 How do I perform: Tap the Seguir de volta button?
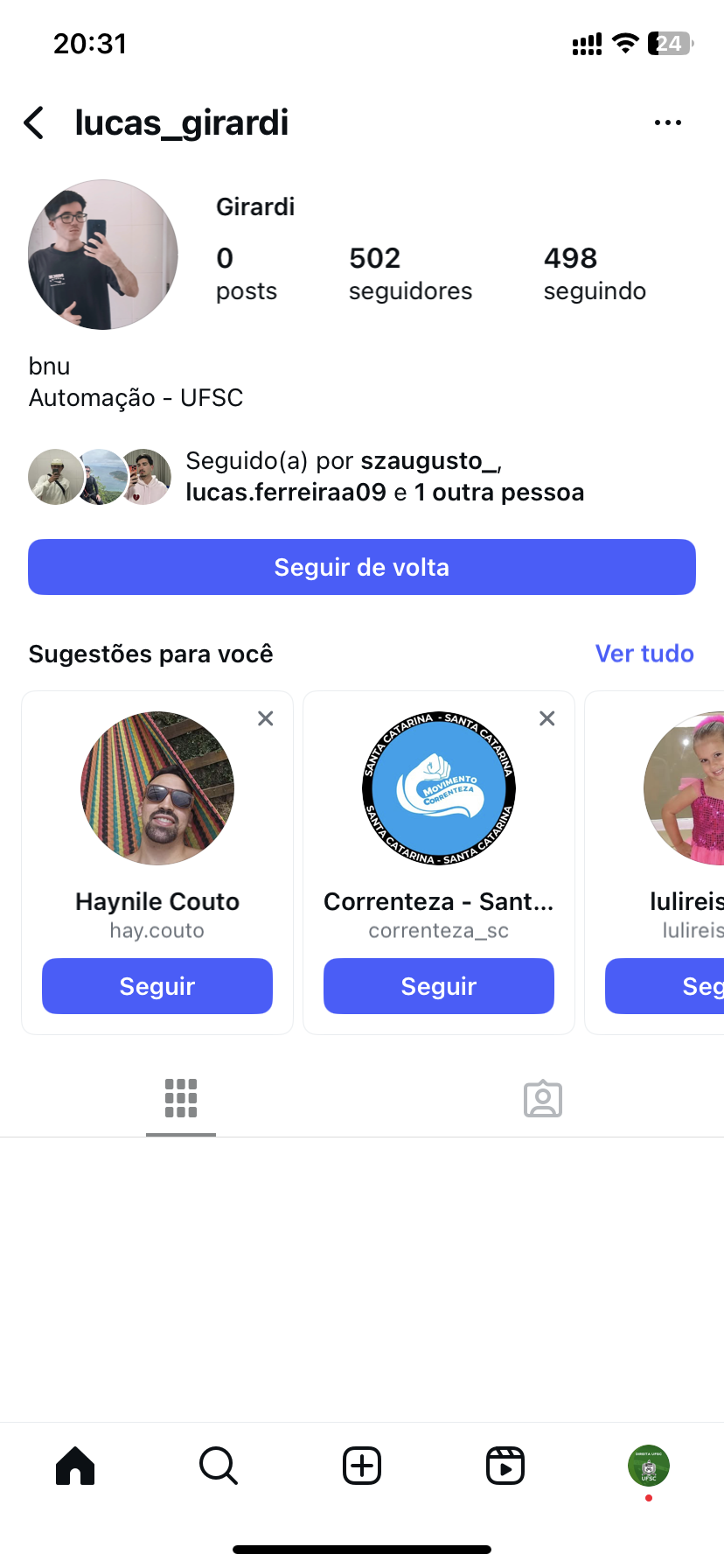(x=362, y=567)
